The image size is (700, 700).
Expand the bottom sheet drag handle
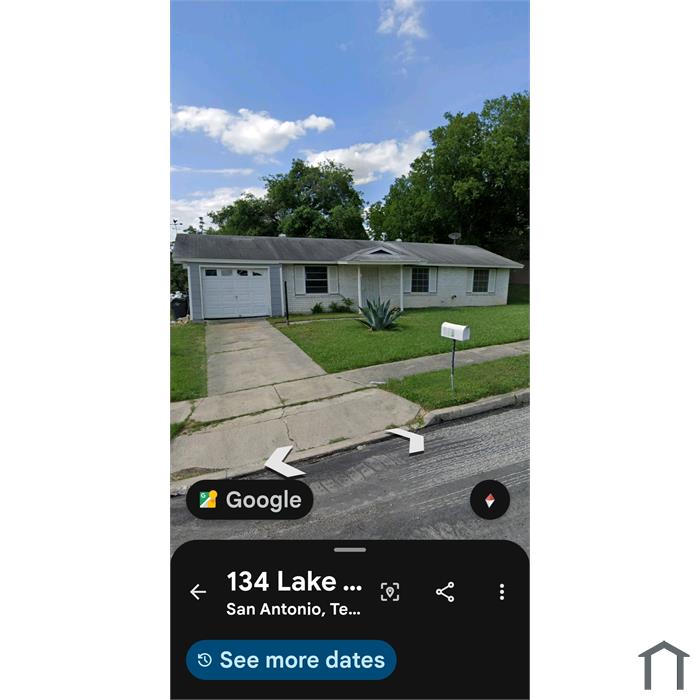[350, 549]
